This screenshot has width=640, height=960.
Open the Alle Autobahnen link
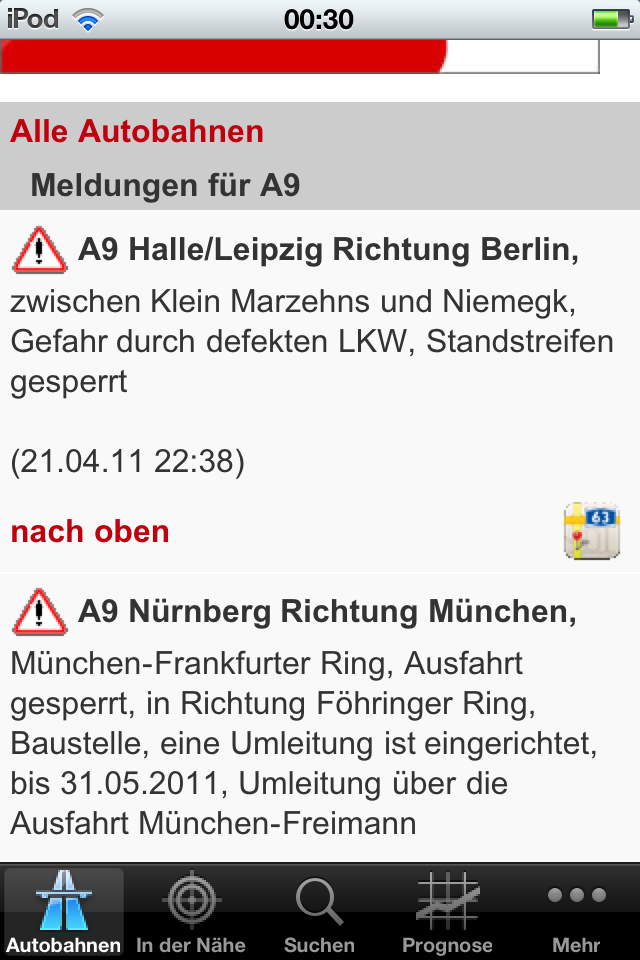coord(137,132)
